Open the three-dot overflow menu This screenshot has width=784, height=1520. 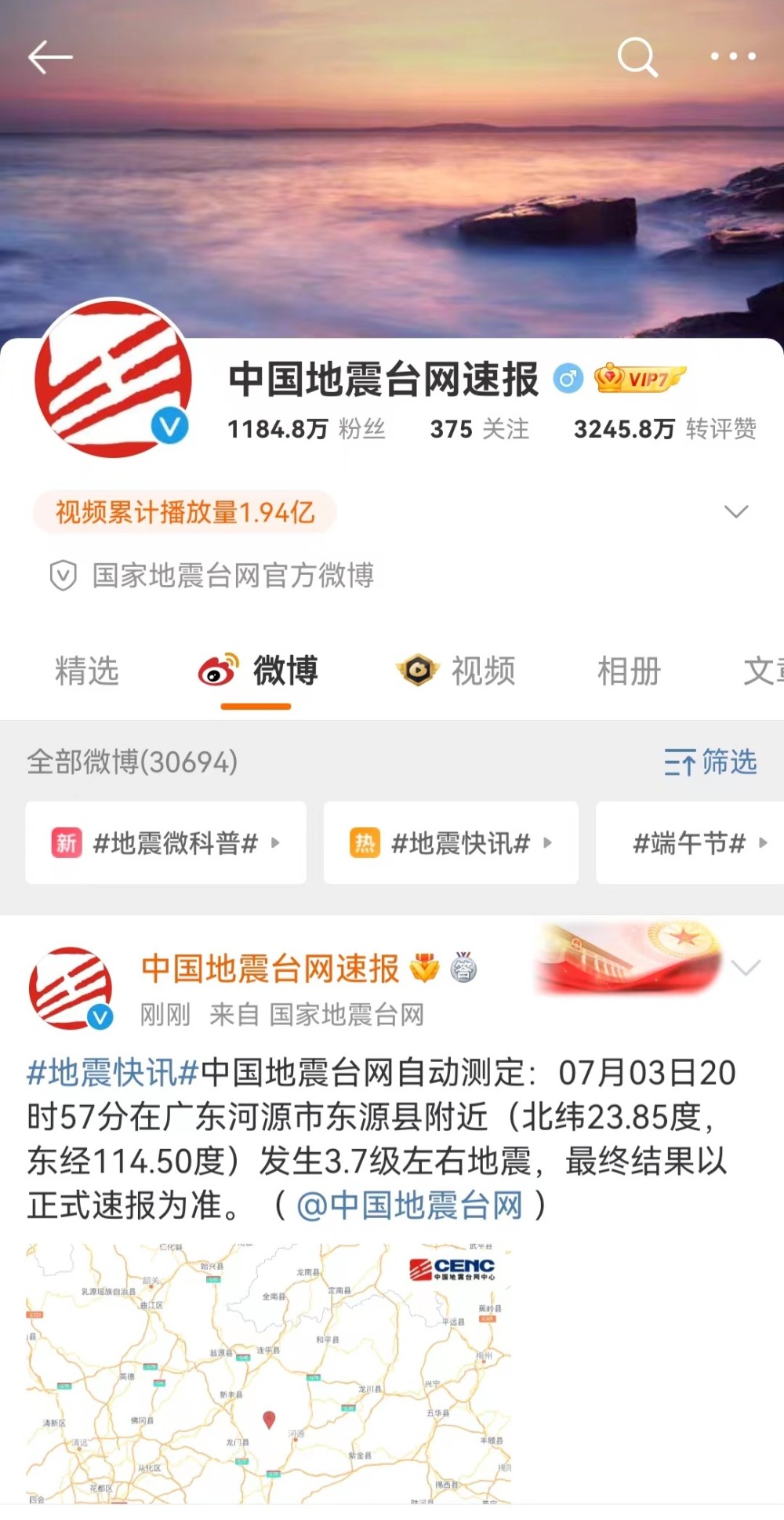(x=732, y=56)
